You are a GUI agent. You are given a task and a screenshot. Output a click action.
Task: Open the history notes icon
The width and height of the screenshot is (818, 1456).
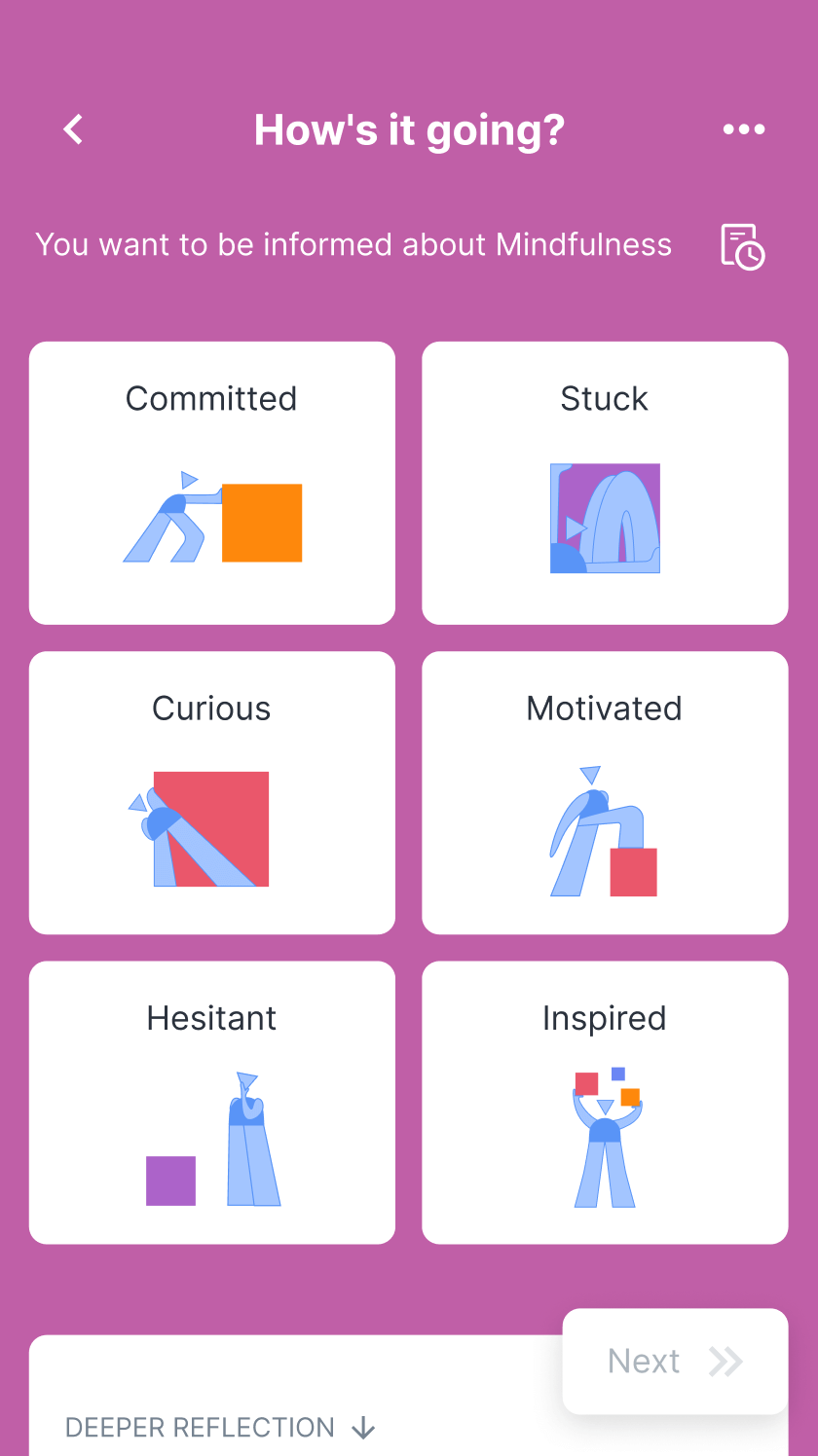[x=742, y=246]
